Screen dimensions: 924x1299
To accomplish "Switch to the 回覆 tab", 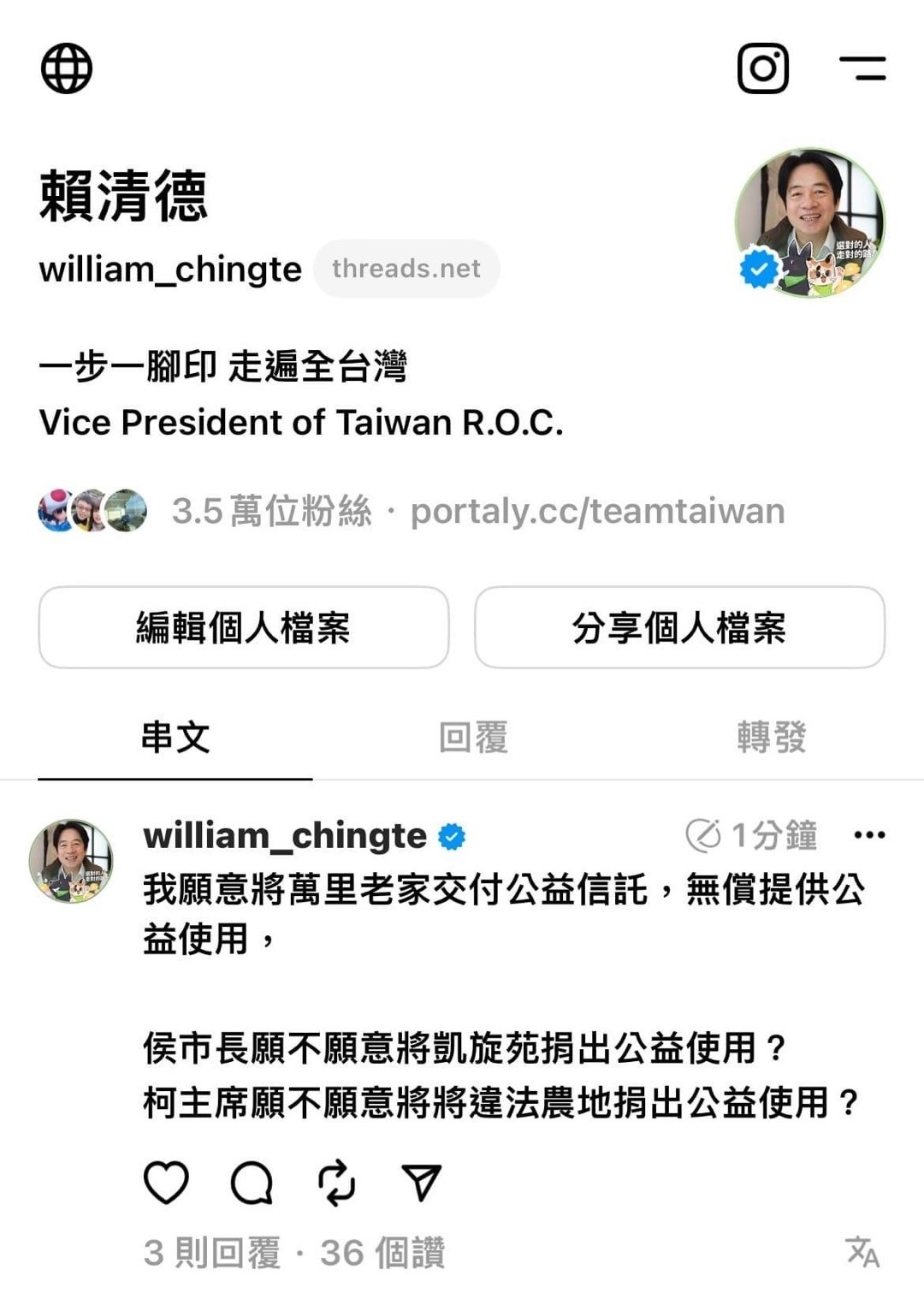I will (x=473, y=737).
